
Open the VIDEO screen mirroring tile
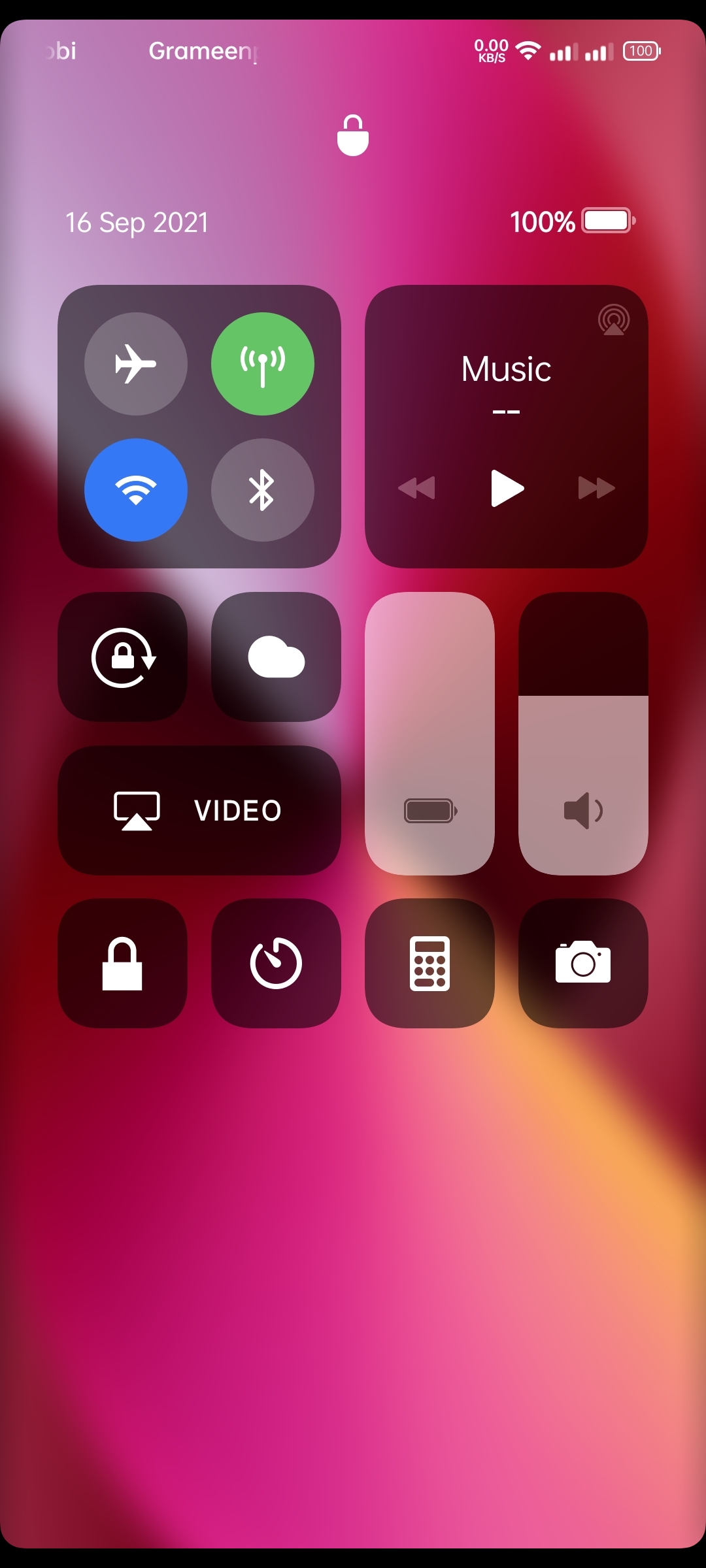(x=199, y=810)
